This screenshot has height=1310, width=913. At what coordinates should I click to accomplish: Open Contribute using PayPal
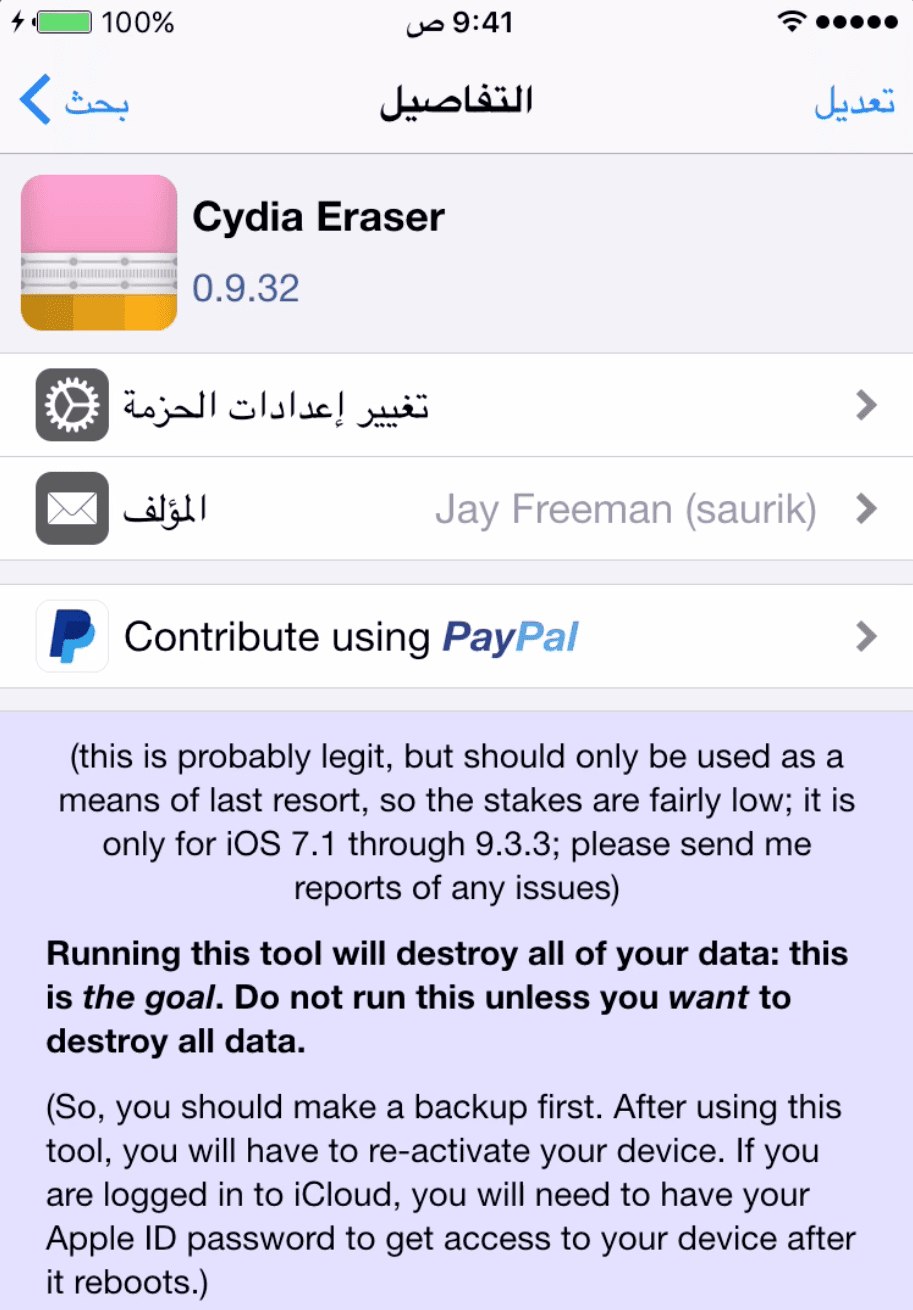[x=456, y=636]
